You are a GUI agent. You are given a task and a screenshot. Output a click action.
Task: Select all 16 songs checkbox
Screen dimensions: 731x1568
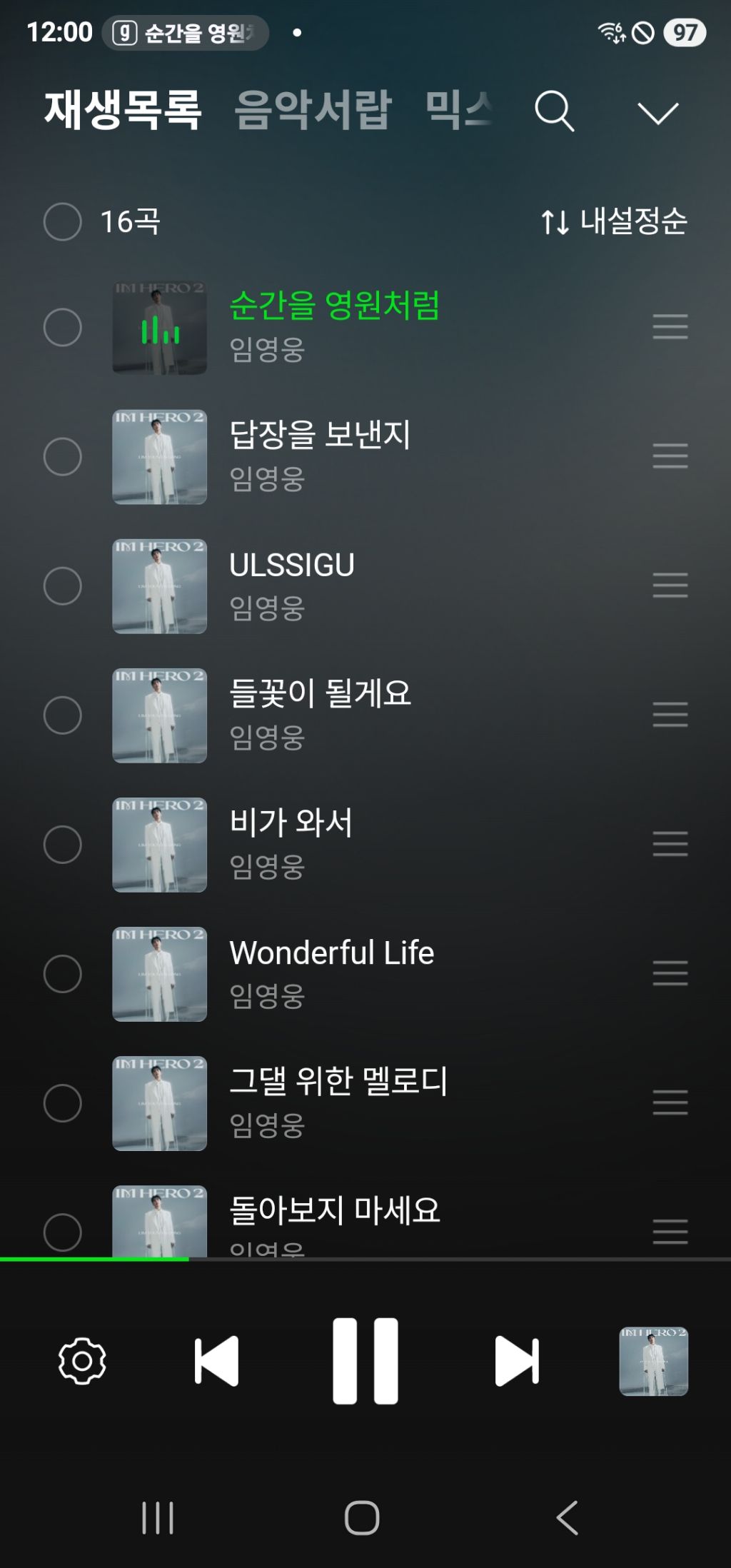click(x=63, y=221)
